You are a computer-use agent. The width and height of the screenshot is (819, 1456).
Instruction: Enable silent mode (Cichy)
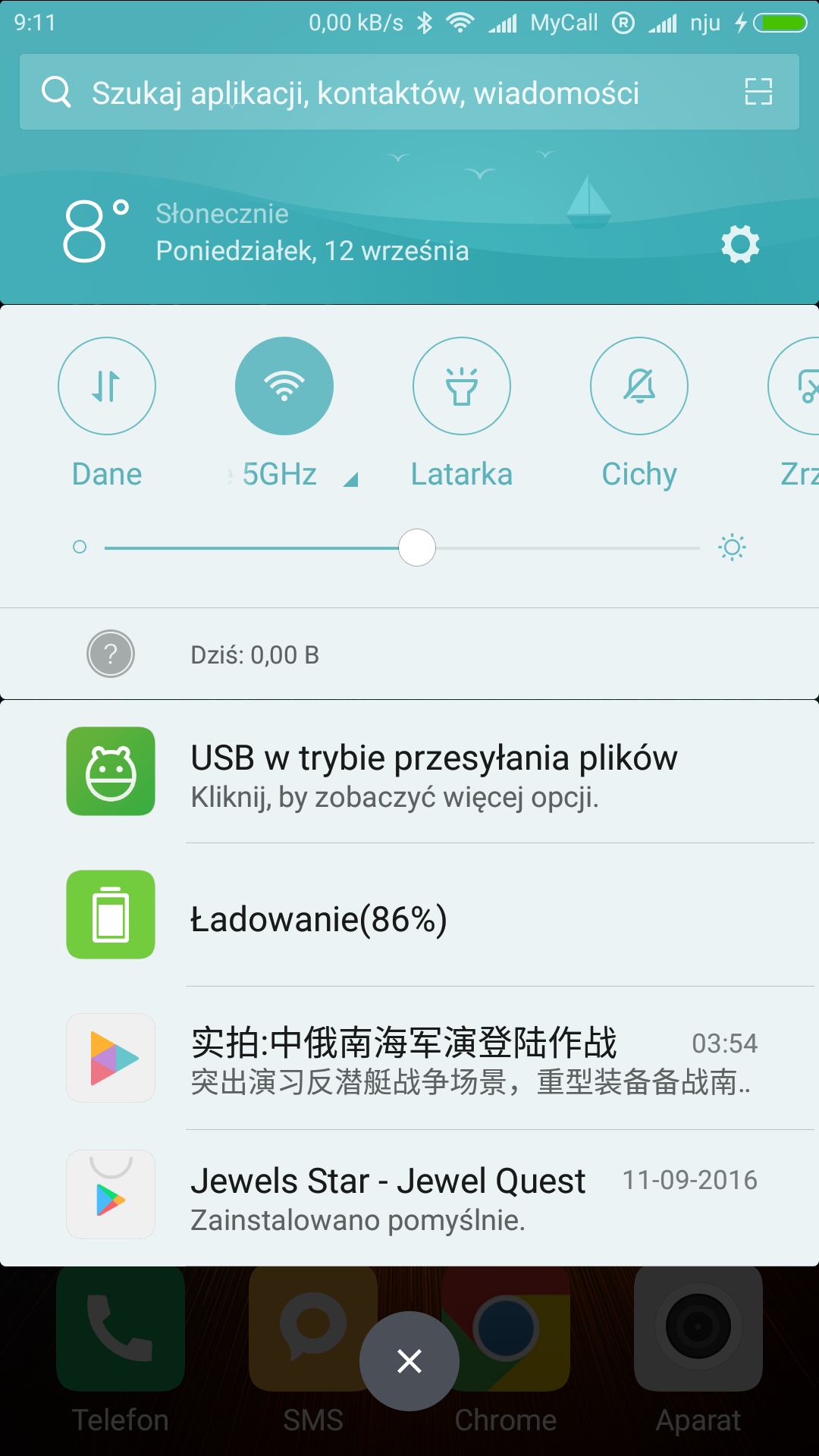pyautogui.click(x=639, y=386)
